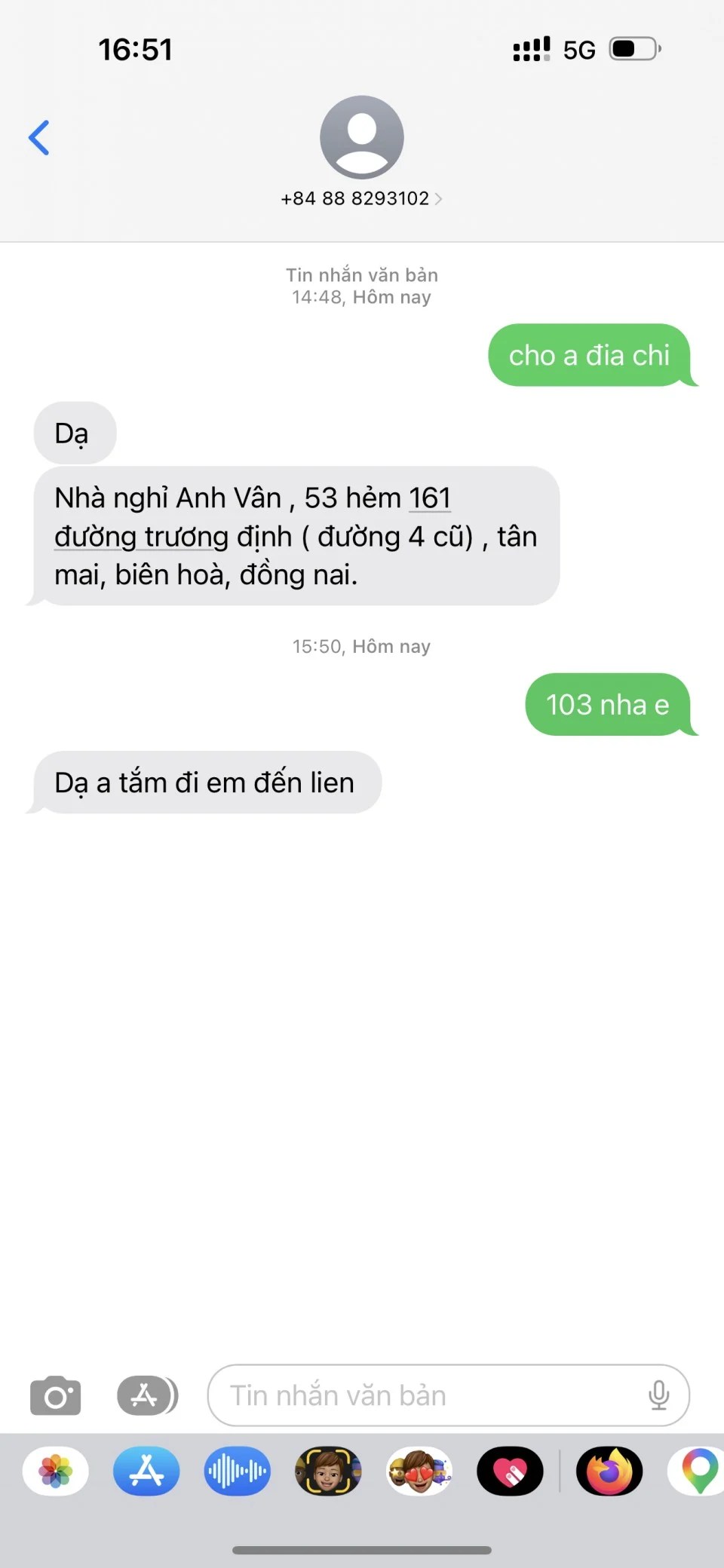Open Memoji stickers in the strip
The height and width of the screenshot is (1568, 724).
419,1472
